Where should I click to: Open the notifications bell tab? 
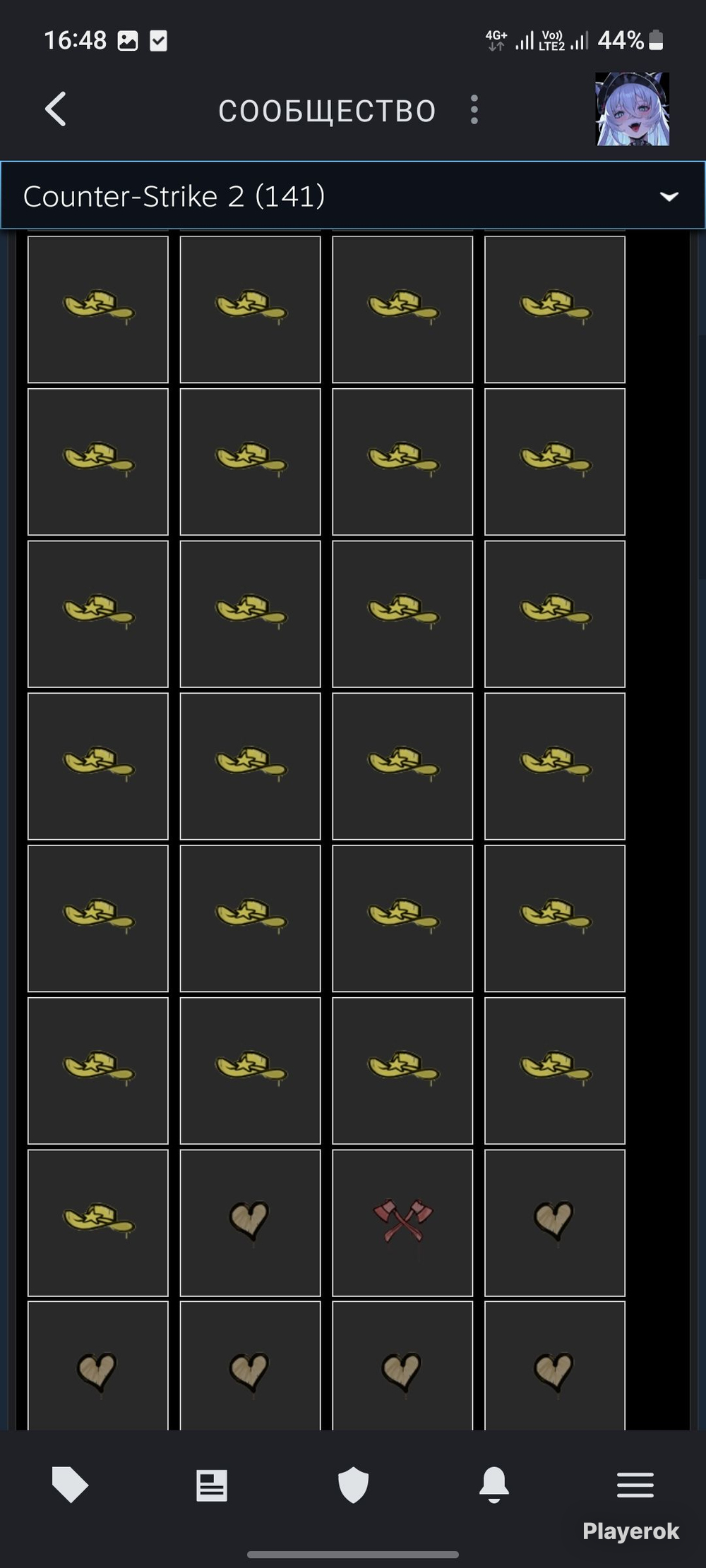point(494,1485)
